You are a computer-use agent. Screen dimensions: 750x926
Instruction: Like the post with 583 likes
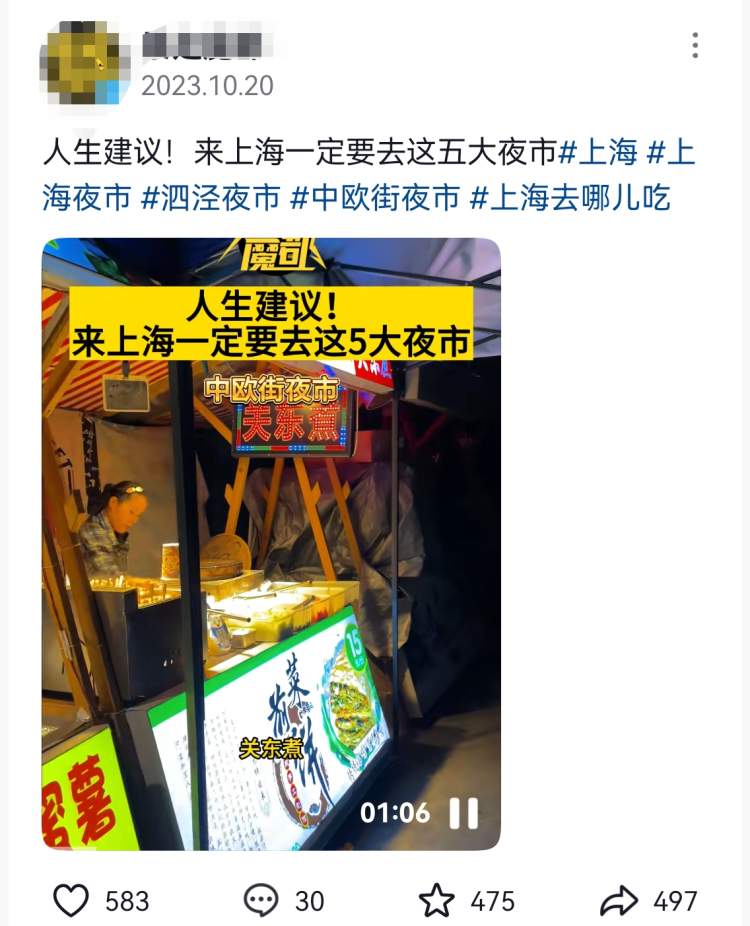click(71, 901)
